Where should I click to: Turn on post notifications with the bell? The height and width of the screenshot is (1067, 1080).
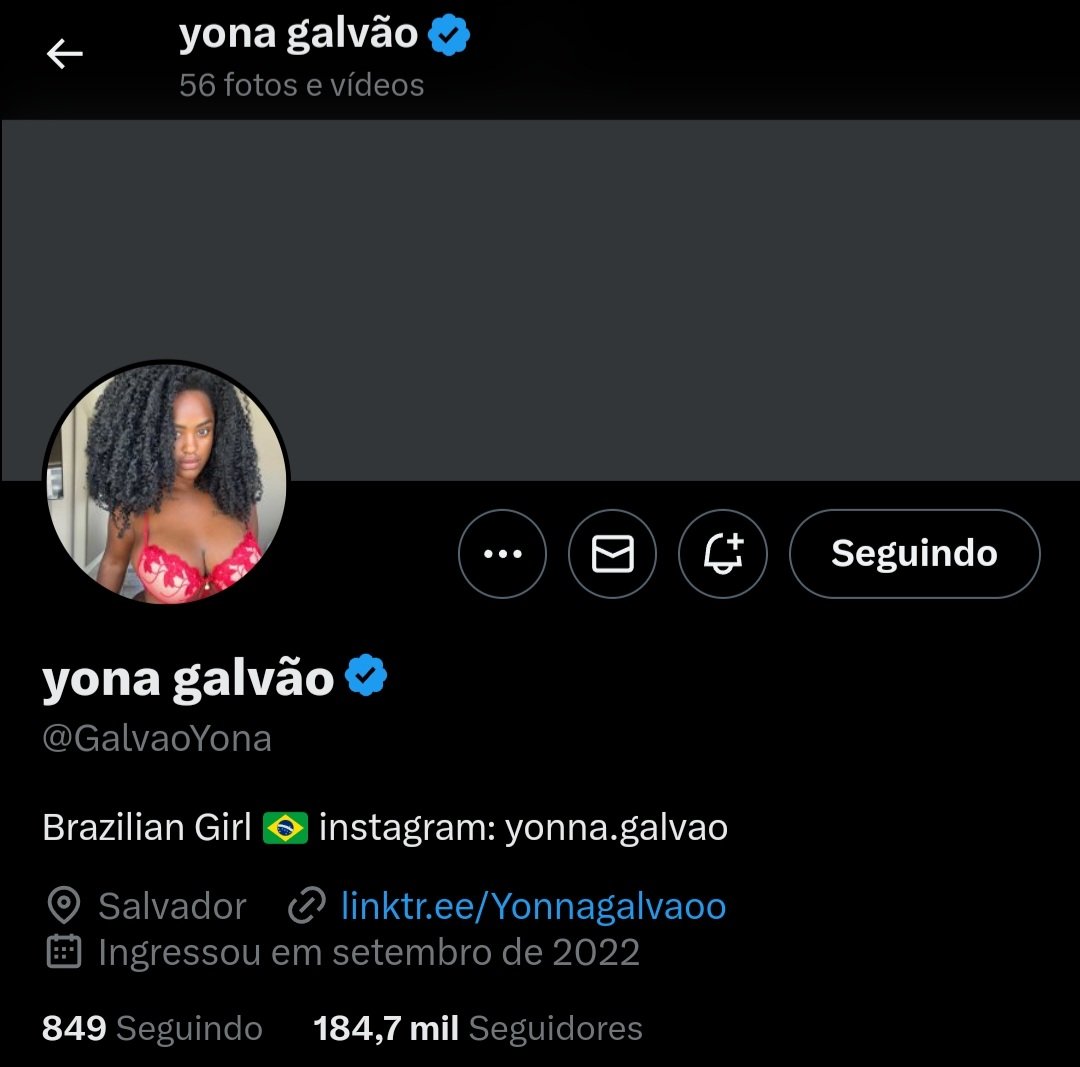722,553
